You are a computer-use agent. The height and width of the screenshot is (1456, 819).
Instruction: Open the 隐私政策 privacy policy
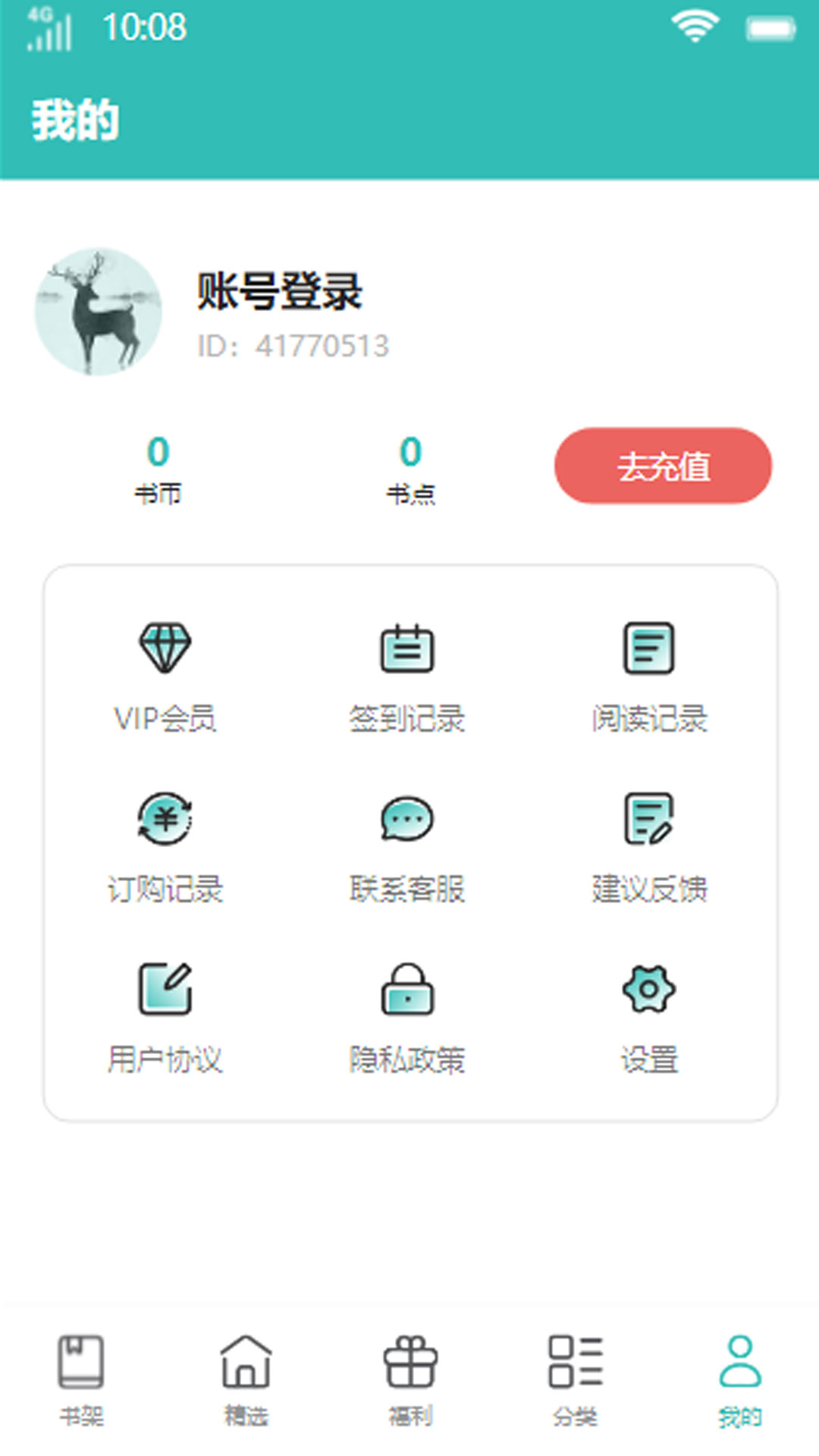click(409, 1016)
